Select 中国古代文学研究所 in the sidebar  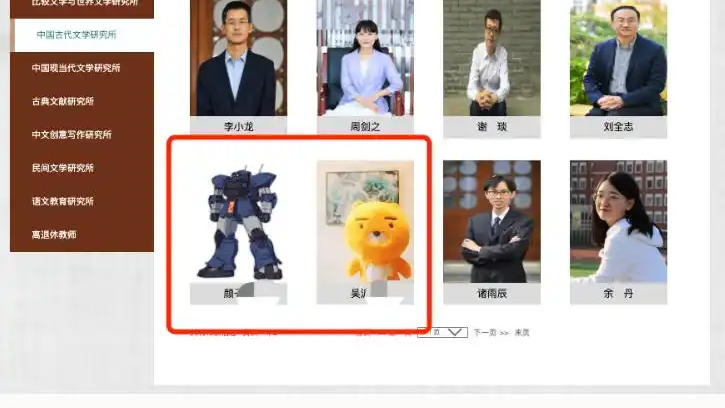tap(77, 35)
